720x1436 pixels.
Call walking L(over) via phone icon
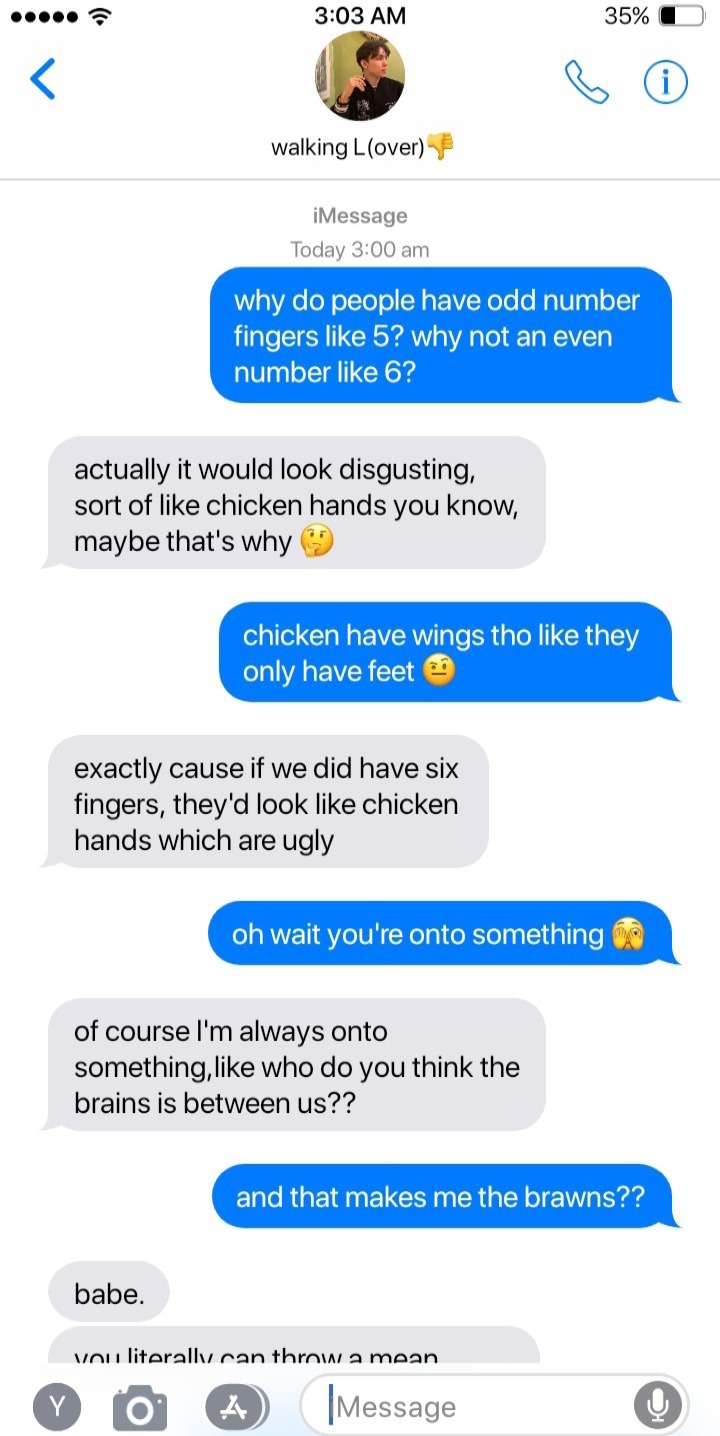pyautogui.click(x=587, y=82)
